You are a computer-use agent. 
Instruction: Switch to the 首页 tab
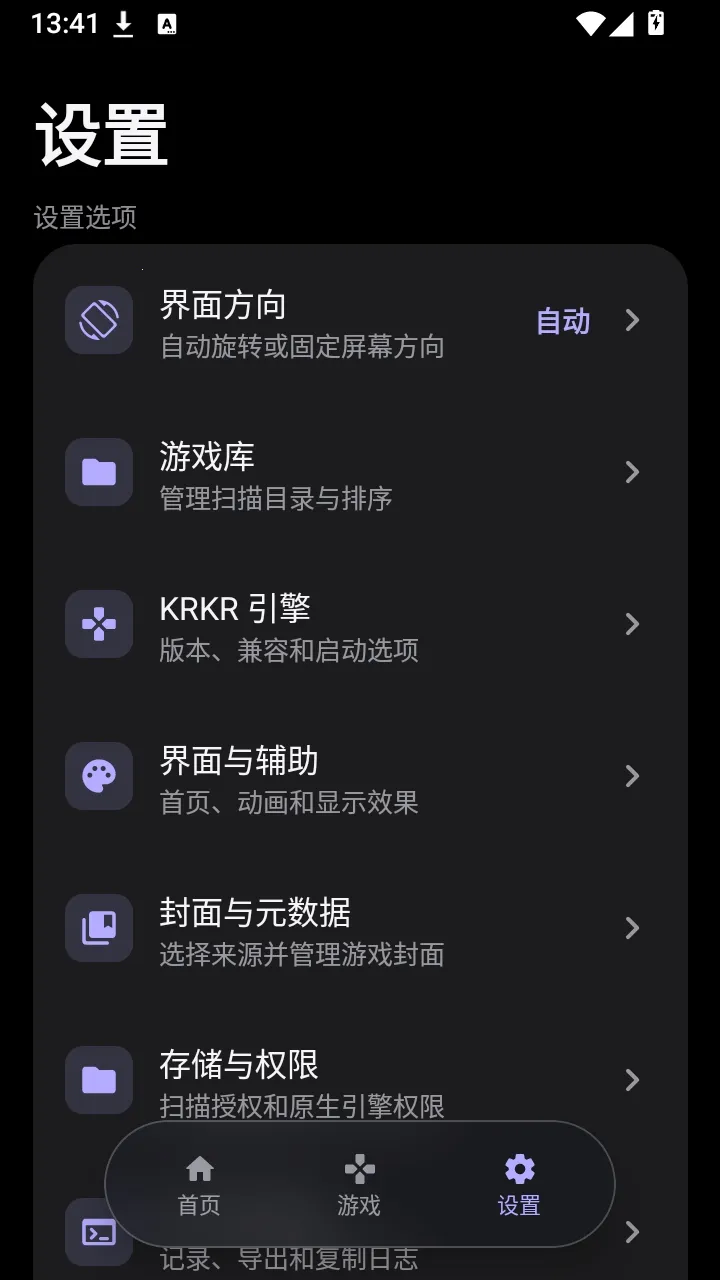[x=200, y=1185]
